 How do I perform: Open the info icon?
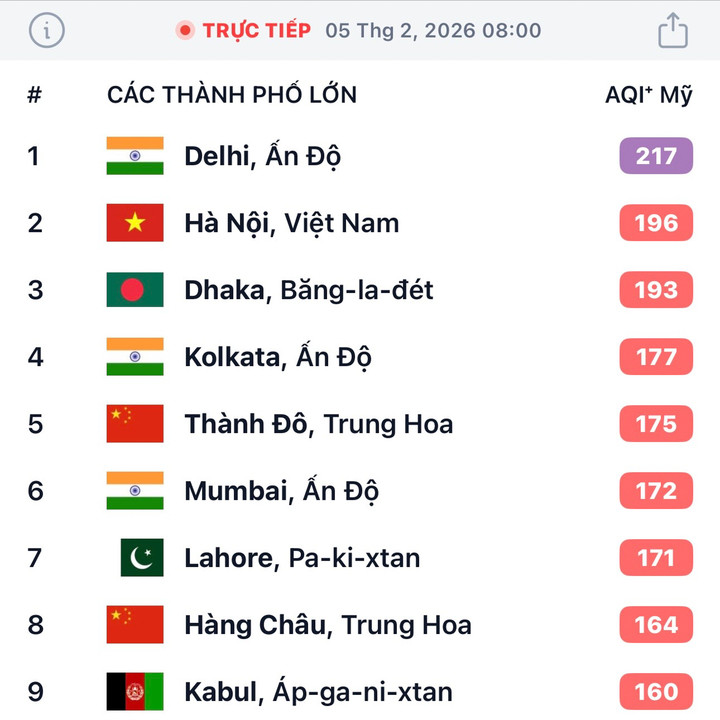[x=46, y=31]
